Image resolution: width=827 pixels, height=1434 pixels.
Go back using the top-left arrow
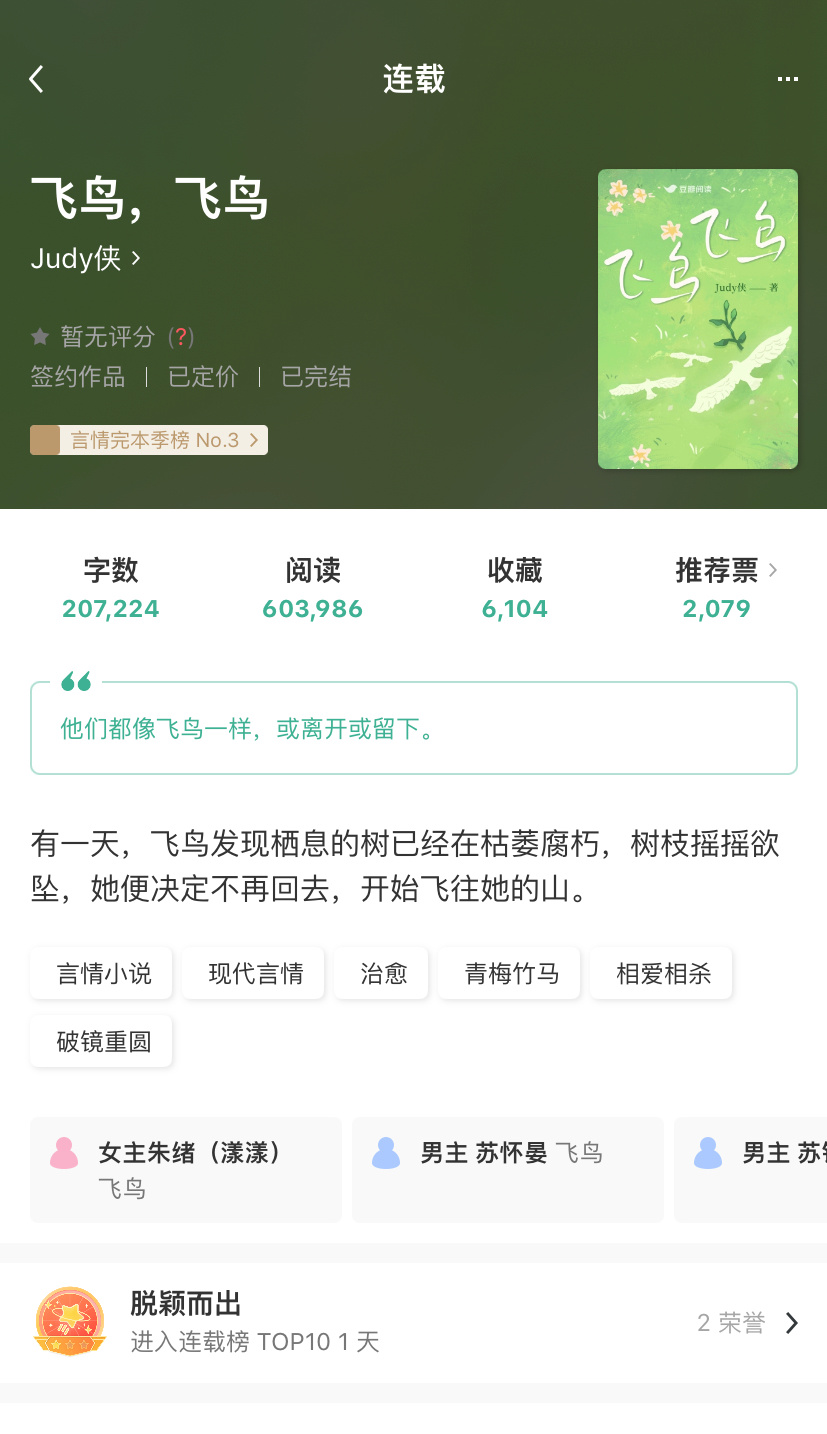37,79
